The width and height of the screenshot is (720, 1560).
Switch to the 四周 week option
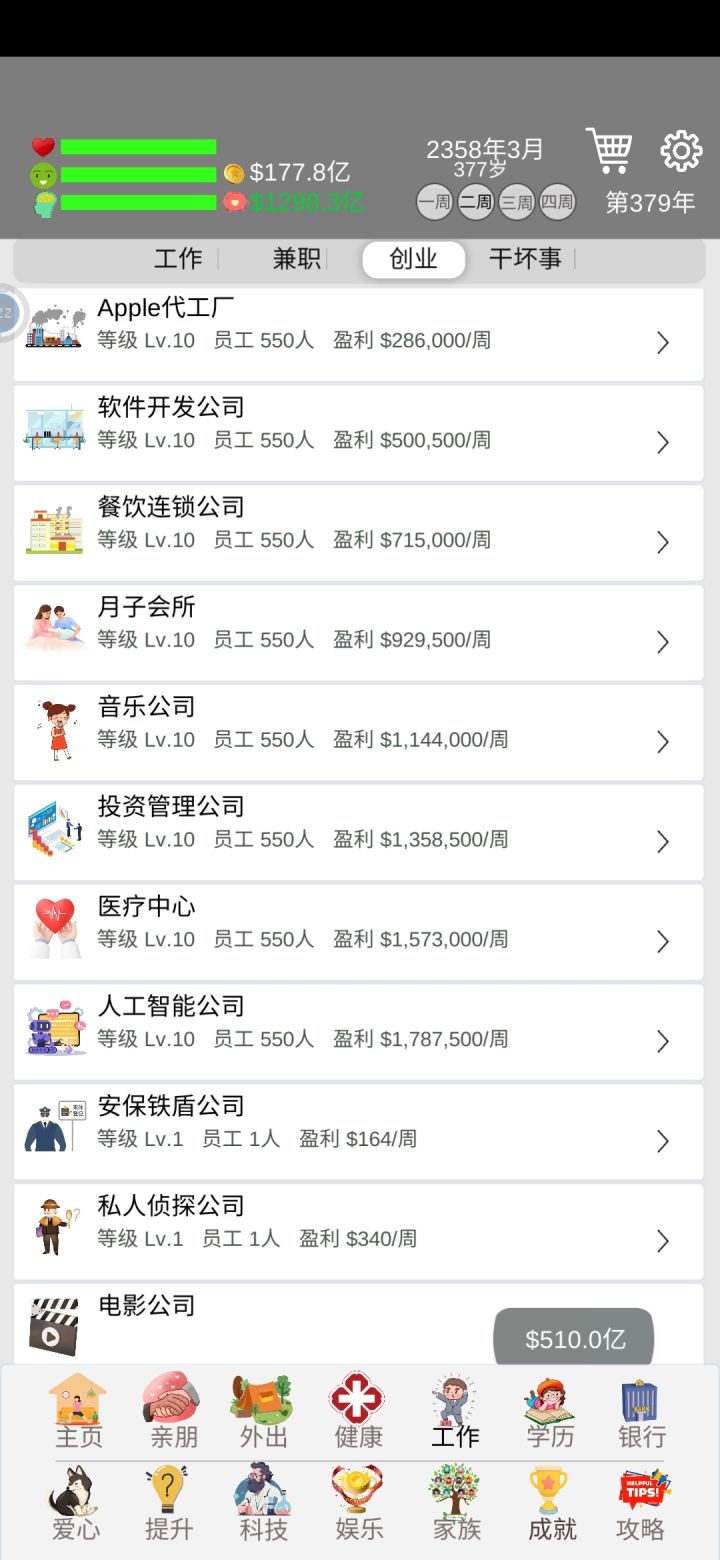pos(557,202)
